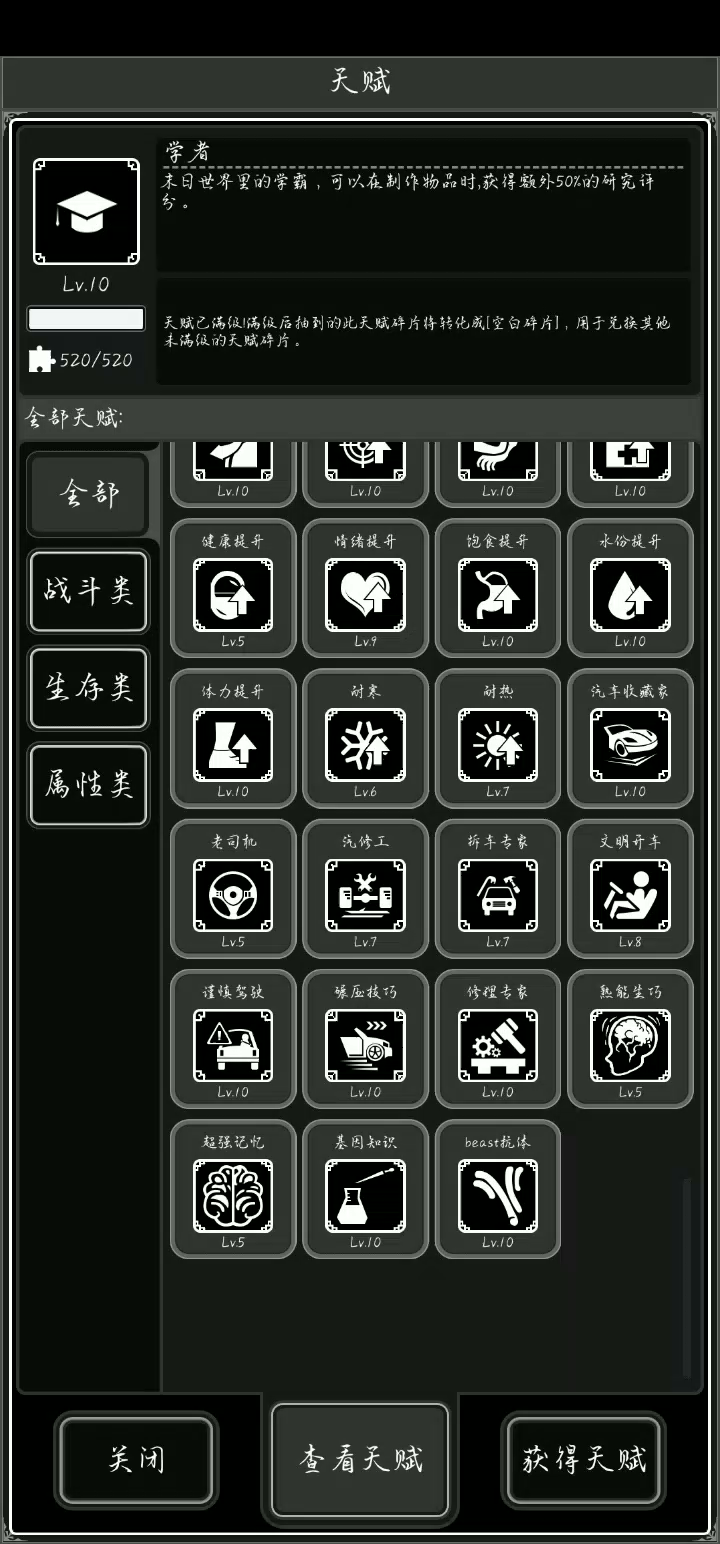The image size is (720, 1544).
Task: View the 超强记忆 brain talent
Action: (233, 1188)
